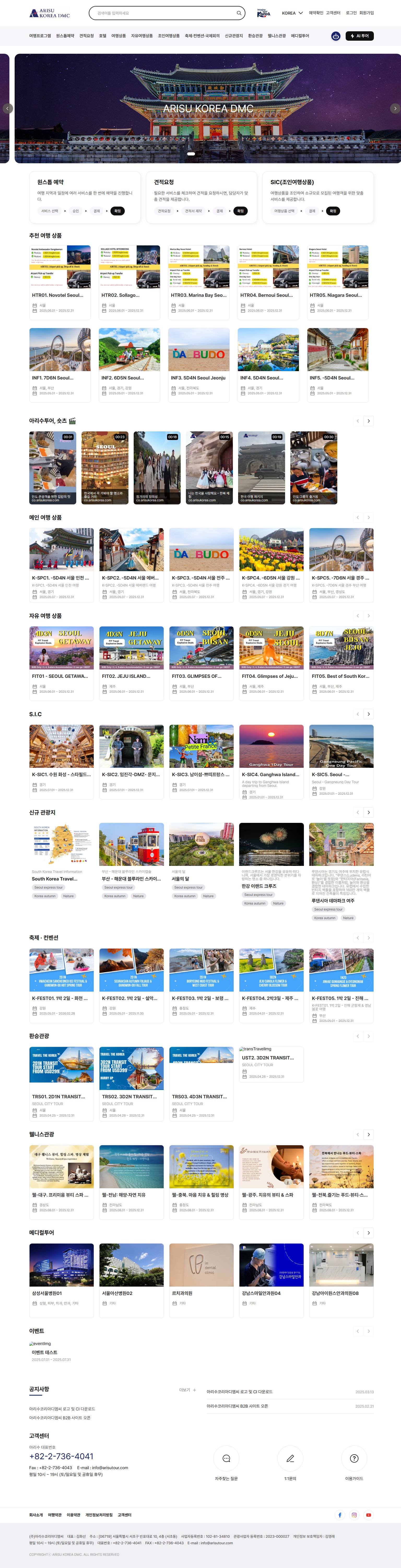Select 웰니스관광 in the navigation menu
This screenshot has height=1568, width=401.
point(277,36)
